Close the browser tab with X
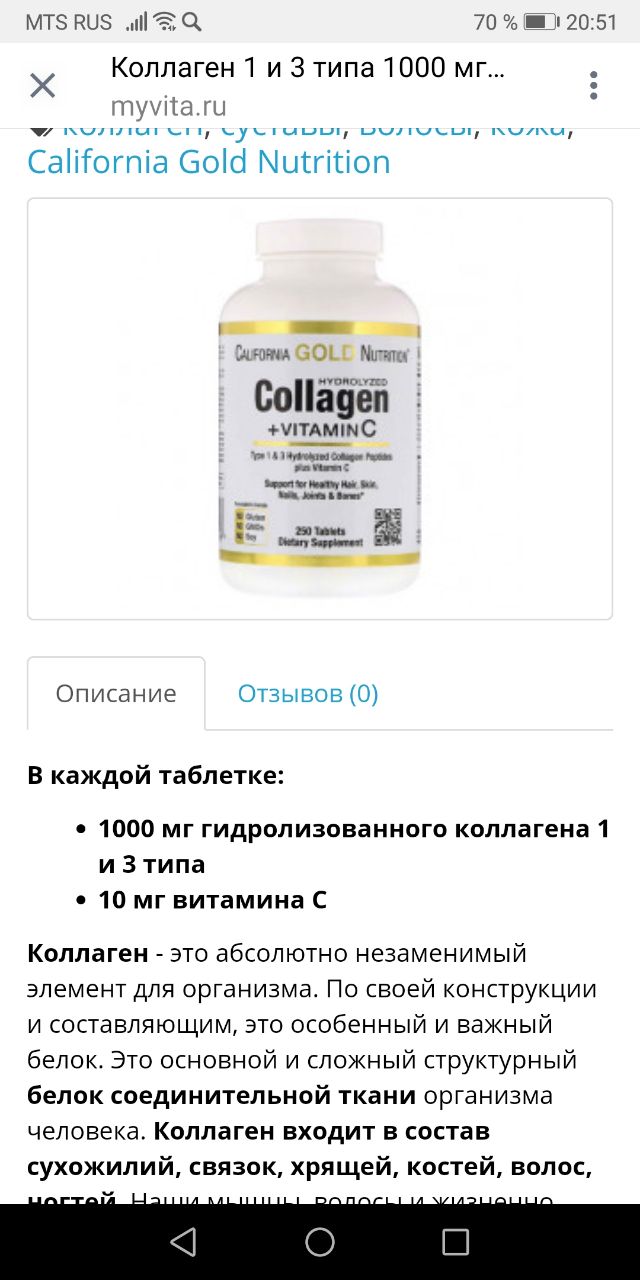This screenshot has width=640, height=1280. point(42,85)
